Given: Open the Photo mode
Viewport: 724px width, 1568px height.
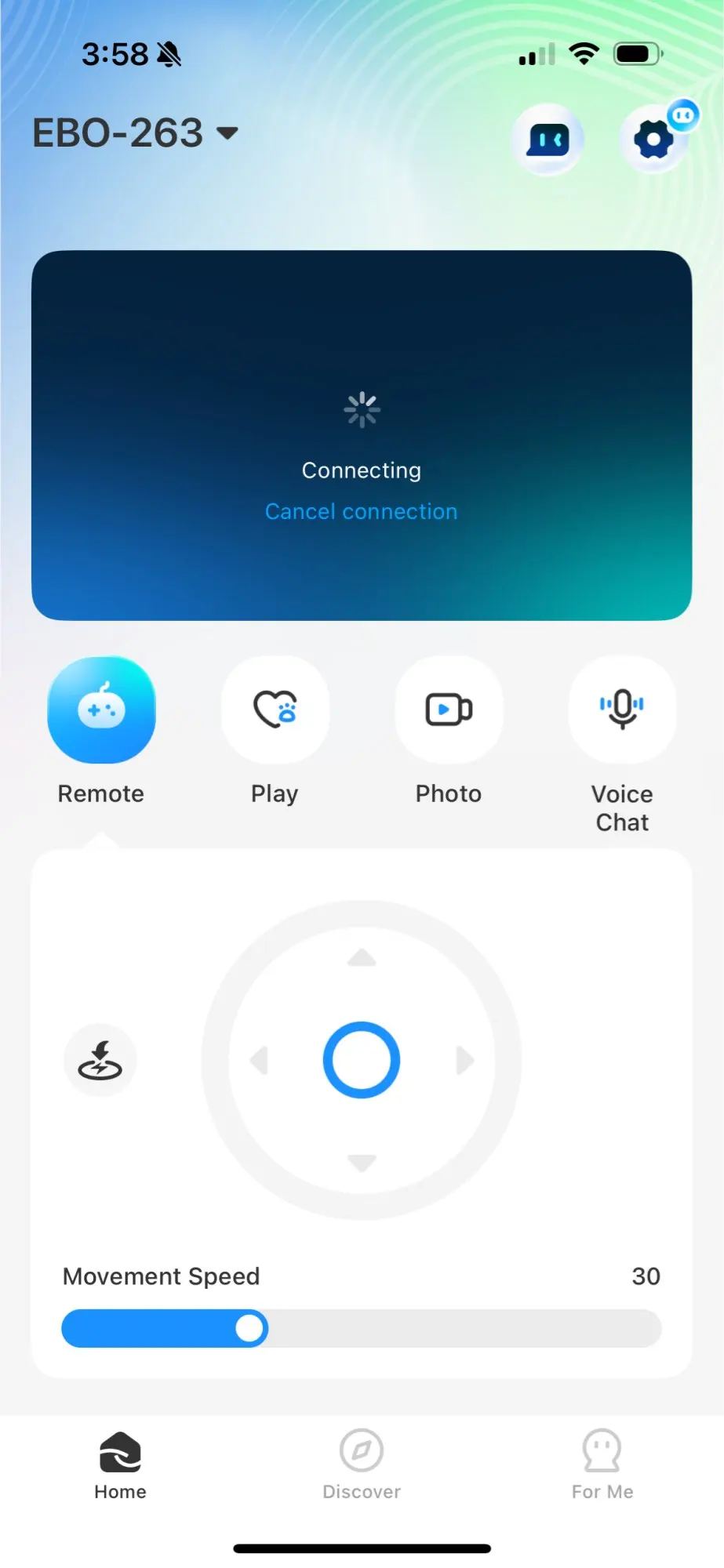Looking at the screenshot, I should (449, 710).
